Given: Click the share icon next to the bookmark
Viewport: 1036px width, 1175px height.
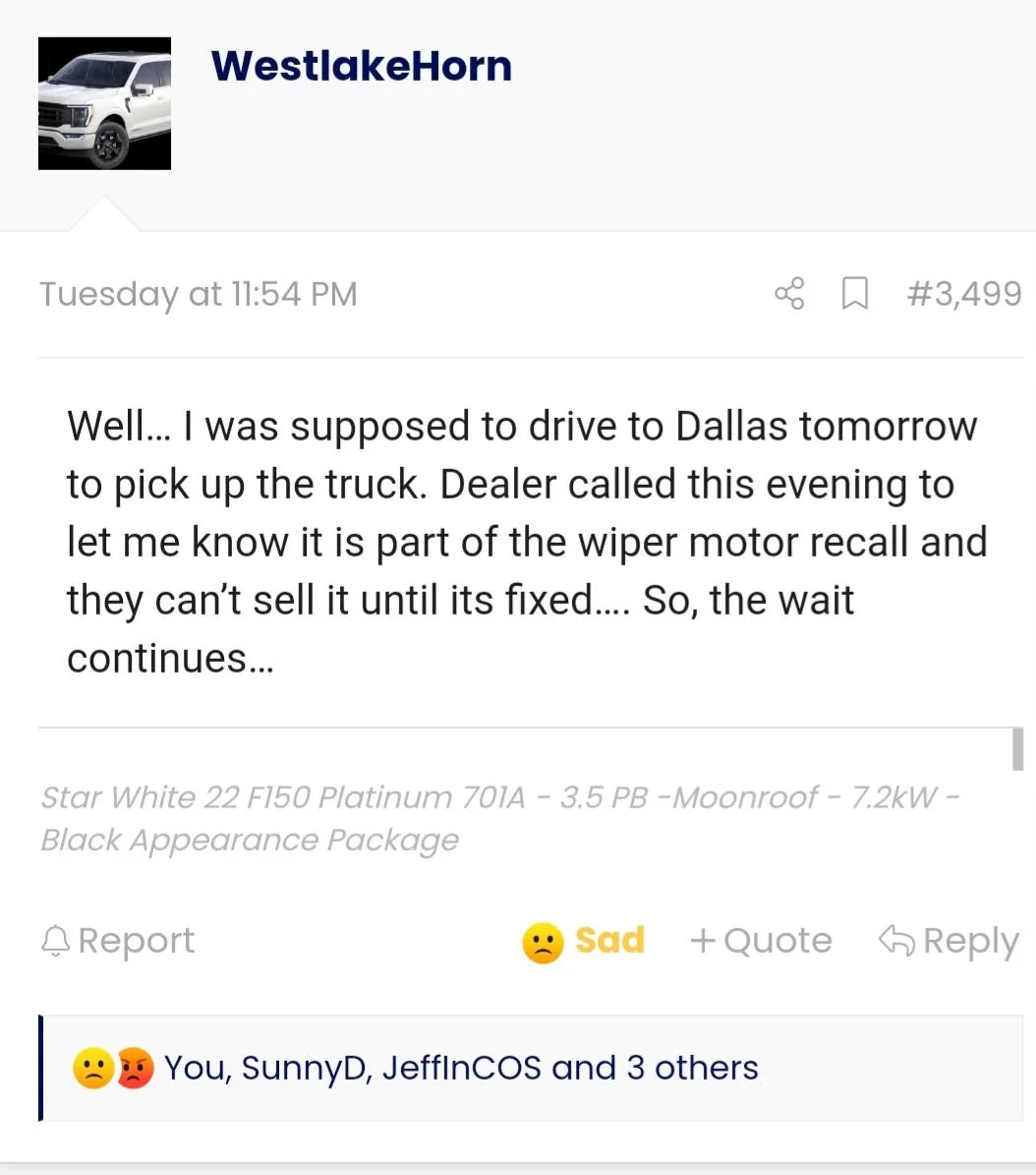Looking at the screenshot, I should pyautogui.click(x=789, y=293).
